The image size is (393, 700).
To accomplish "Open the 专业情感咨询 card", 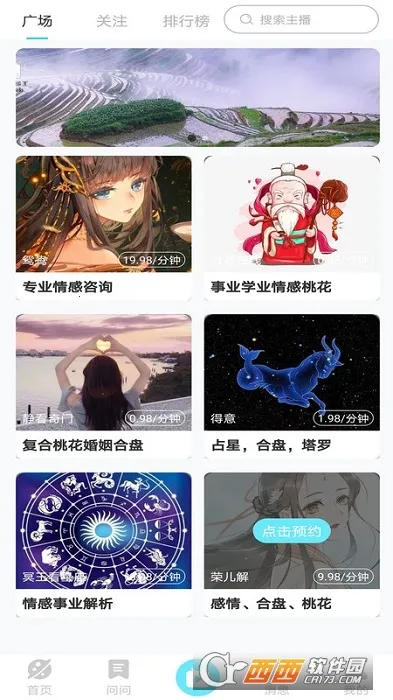I will point(104,228).
